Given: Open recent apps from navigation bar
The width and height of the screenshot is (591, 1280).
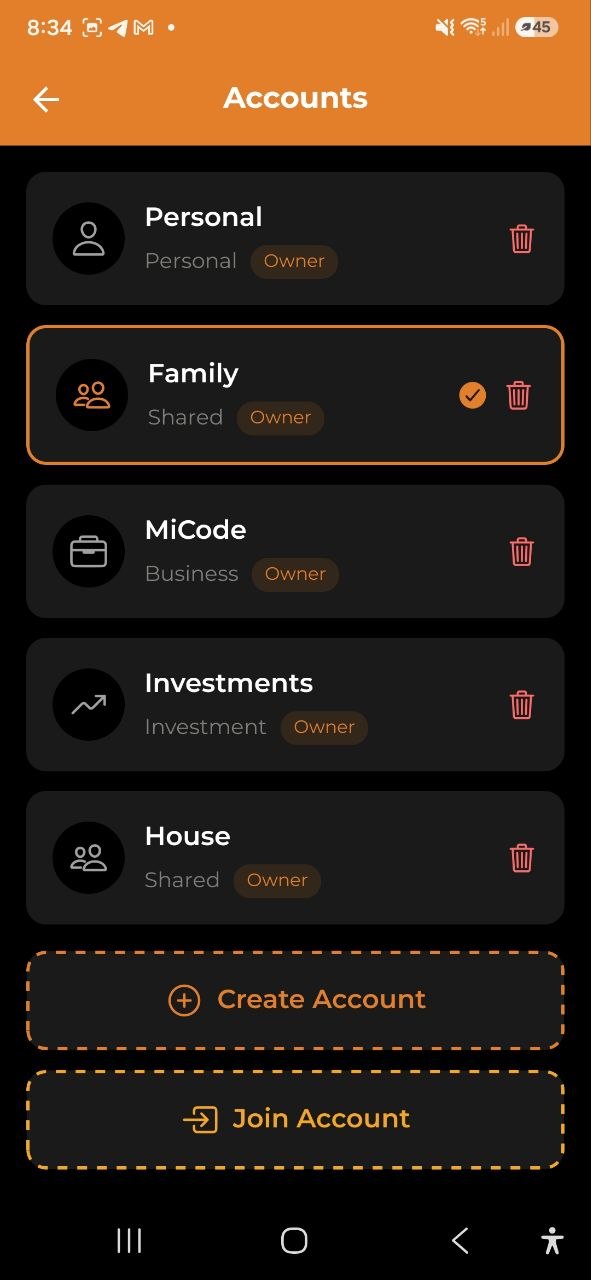Looking at the screenshot, I should click(129, 1241).
